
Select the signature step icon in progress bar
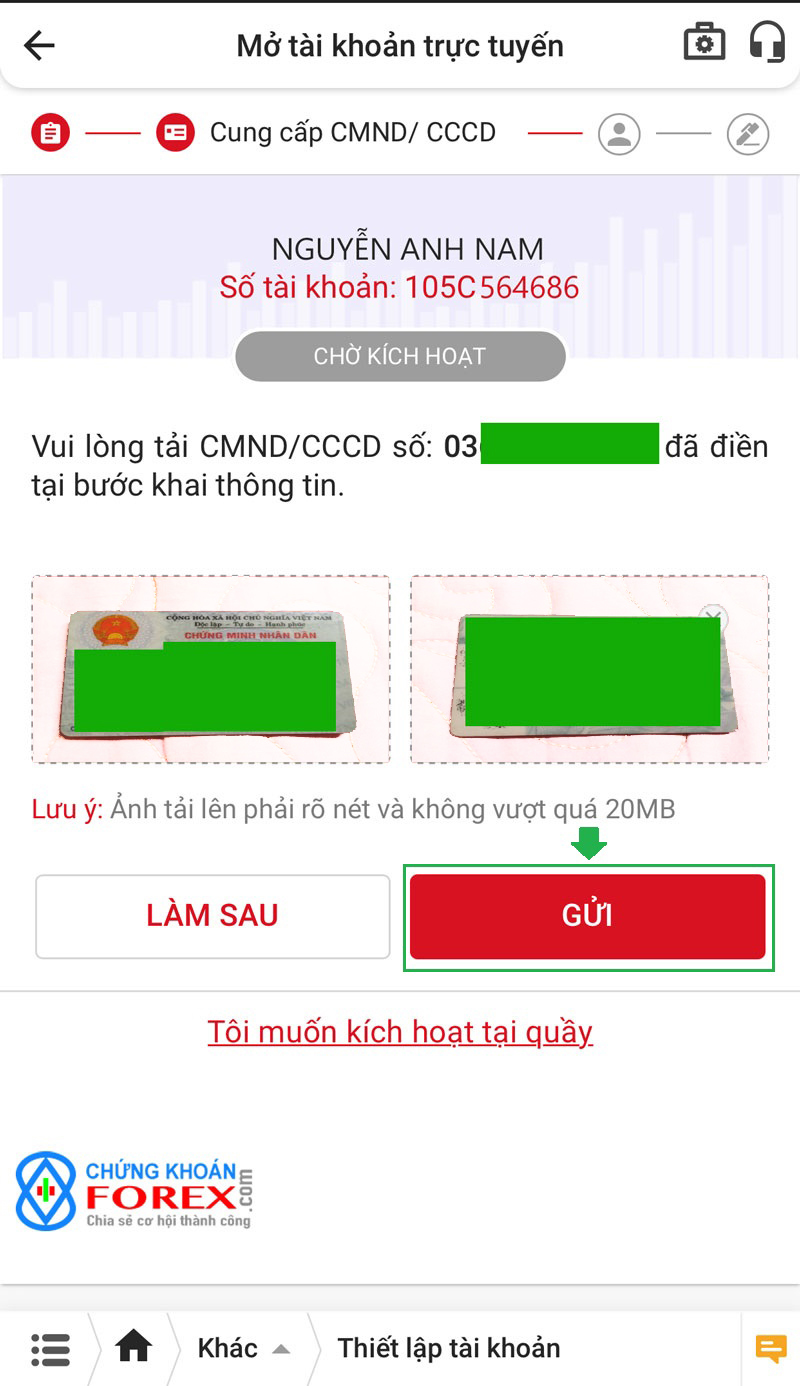click(x=748, y=134)
